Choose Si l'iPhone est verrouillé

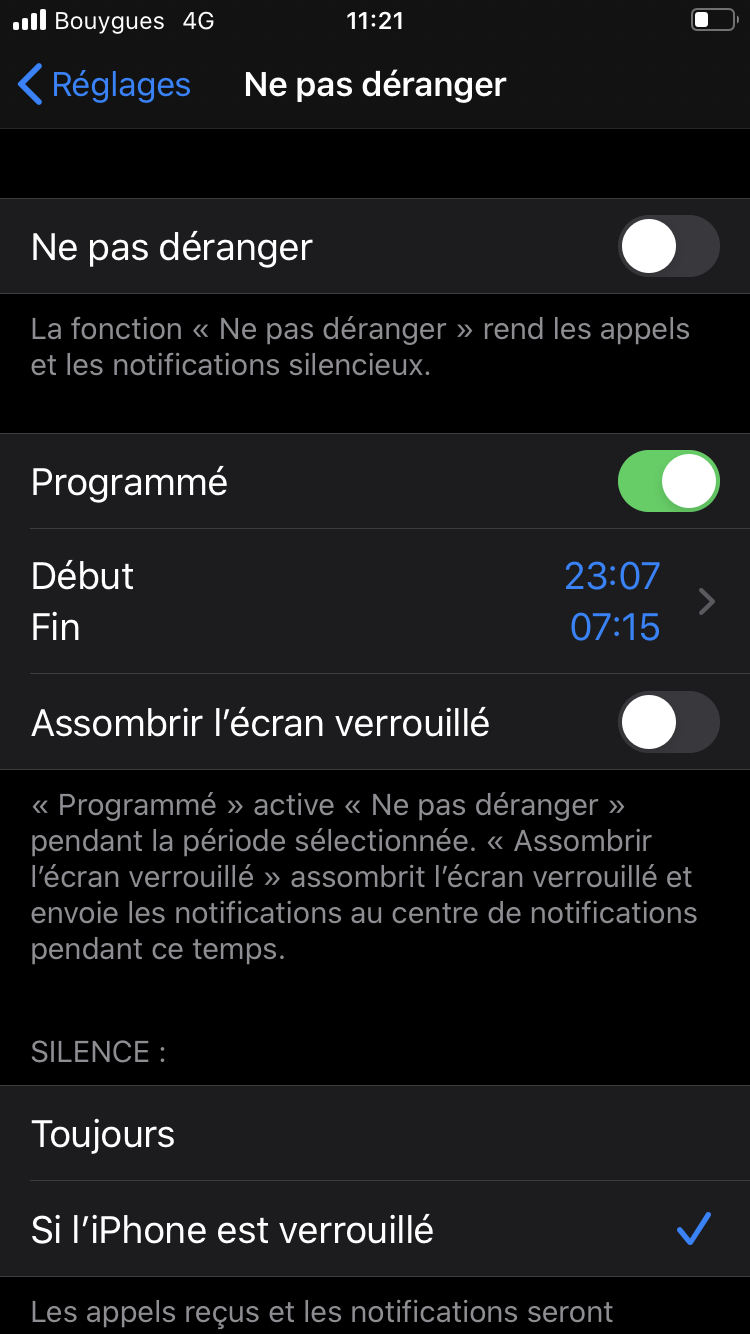(x=375, y=1229)
